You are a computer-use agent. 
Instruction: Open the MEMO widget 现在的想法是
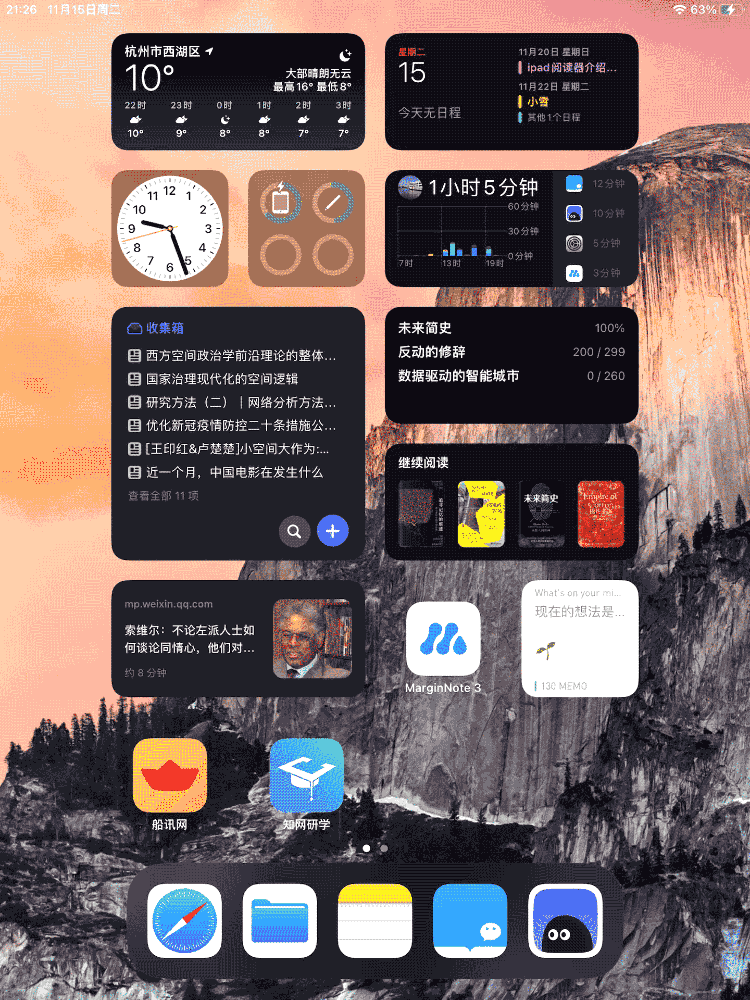tap(579, 638)
